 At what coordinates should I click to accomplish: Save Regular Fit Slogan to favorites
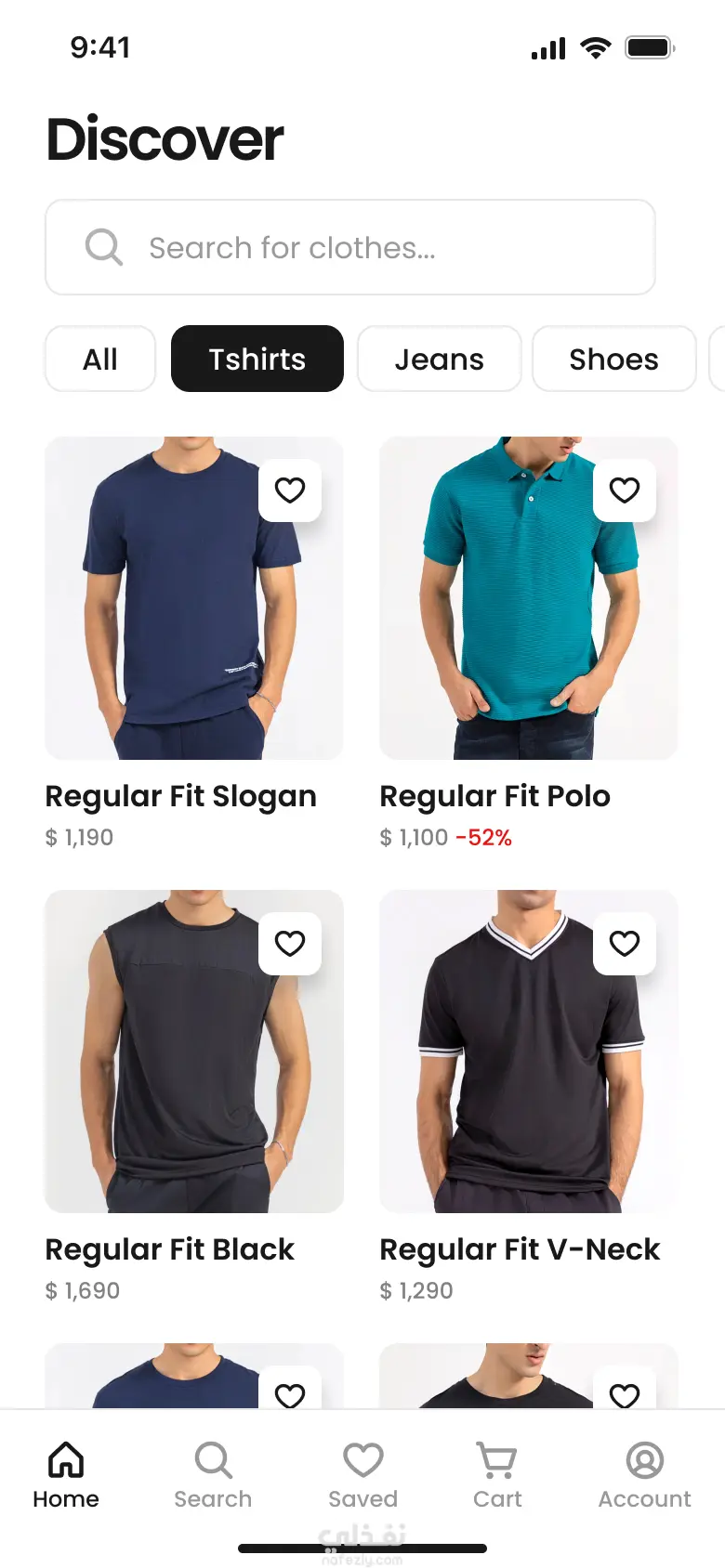[x=290, y=490]
